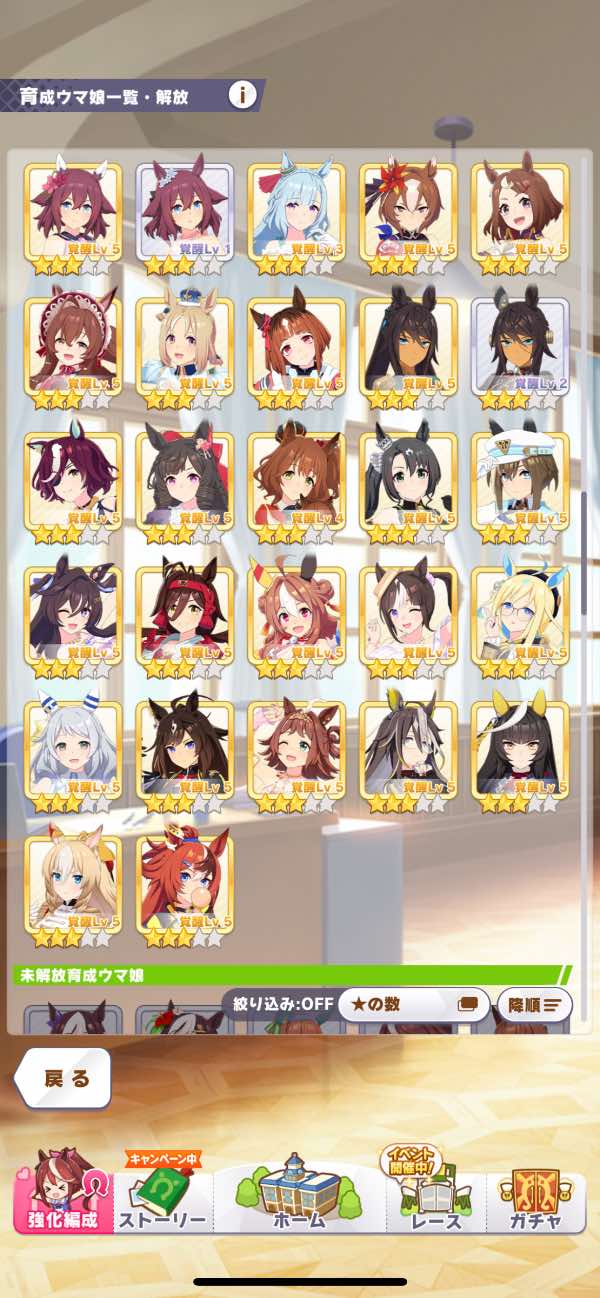This screenshot has width=600, height=1298.
Task: Select the silver-bordered red-haired character with 覚醒Lv 1
Action: tap(185, 213)
